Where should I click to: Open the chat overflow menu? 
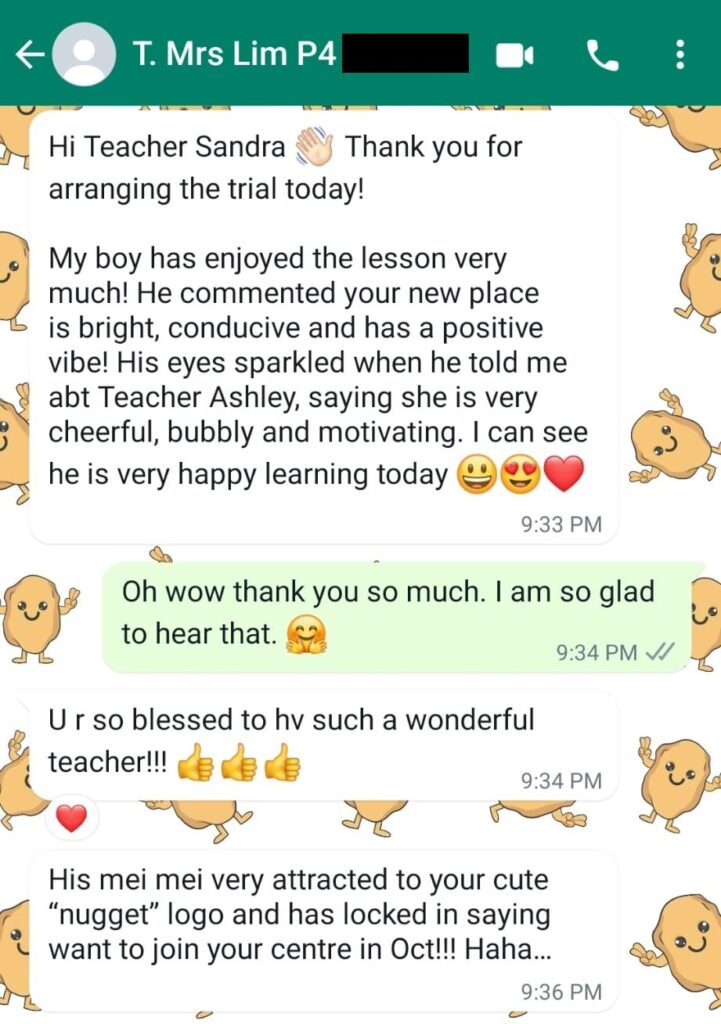pyautogui.click(x=680, y=56)
